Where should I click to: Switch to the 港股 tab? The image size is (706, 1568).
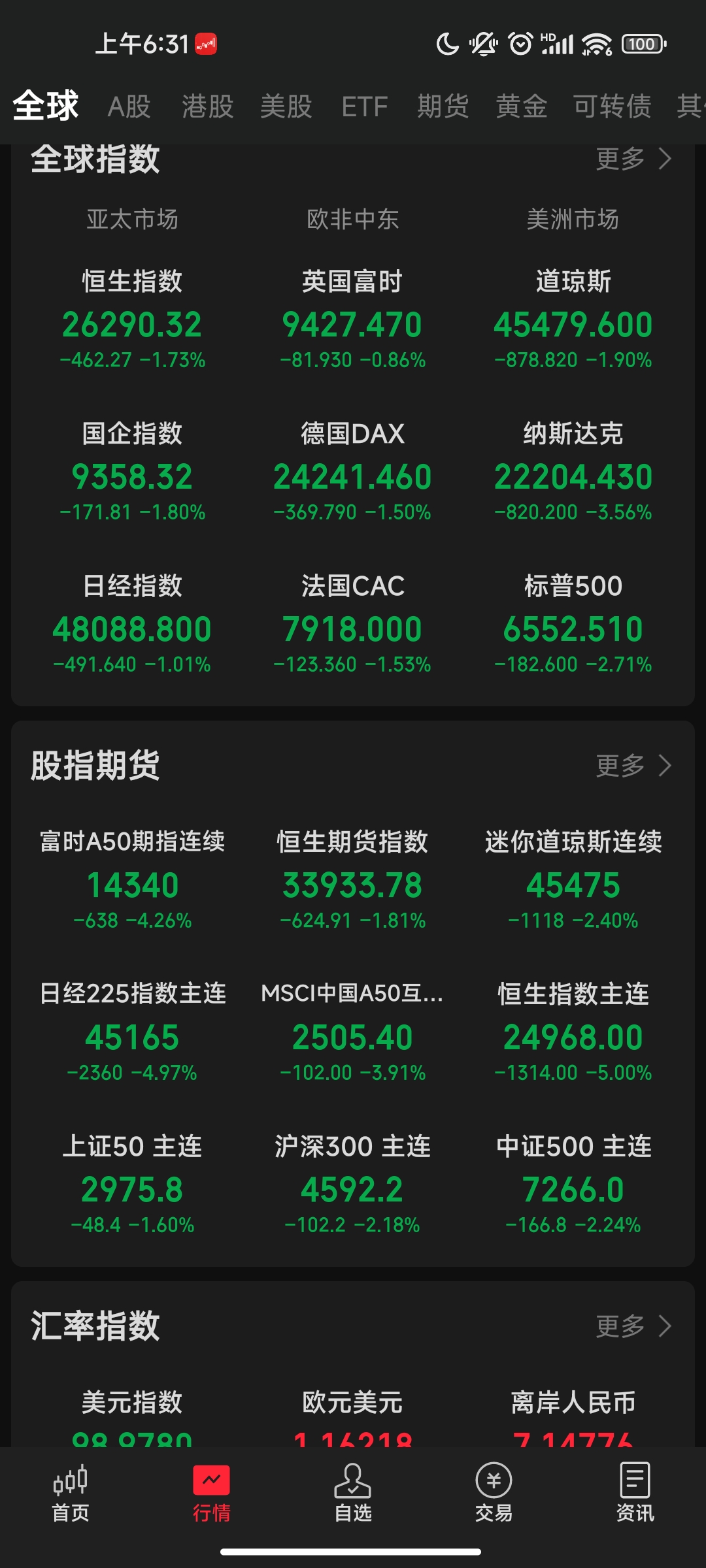pos(208,106)
